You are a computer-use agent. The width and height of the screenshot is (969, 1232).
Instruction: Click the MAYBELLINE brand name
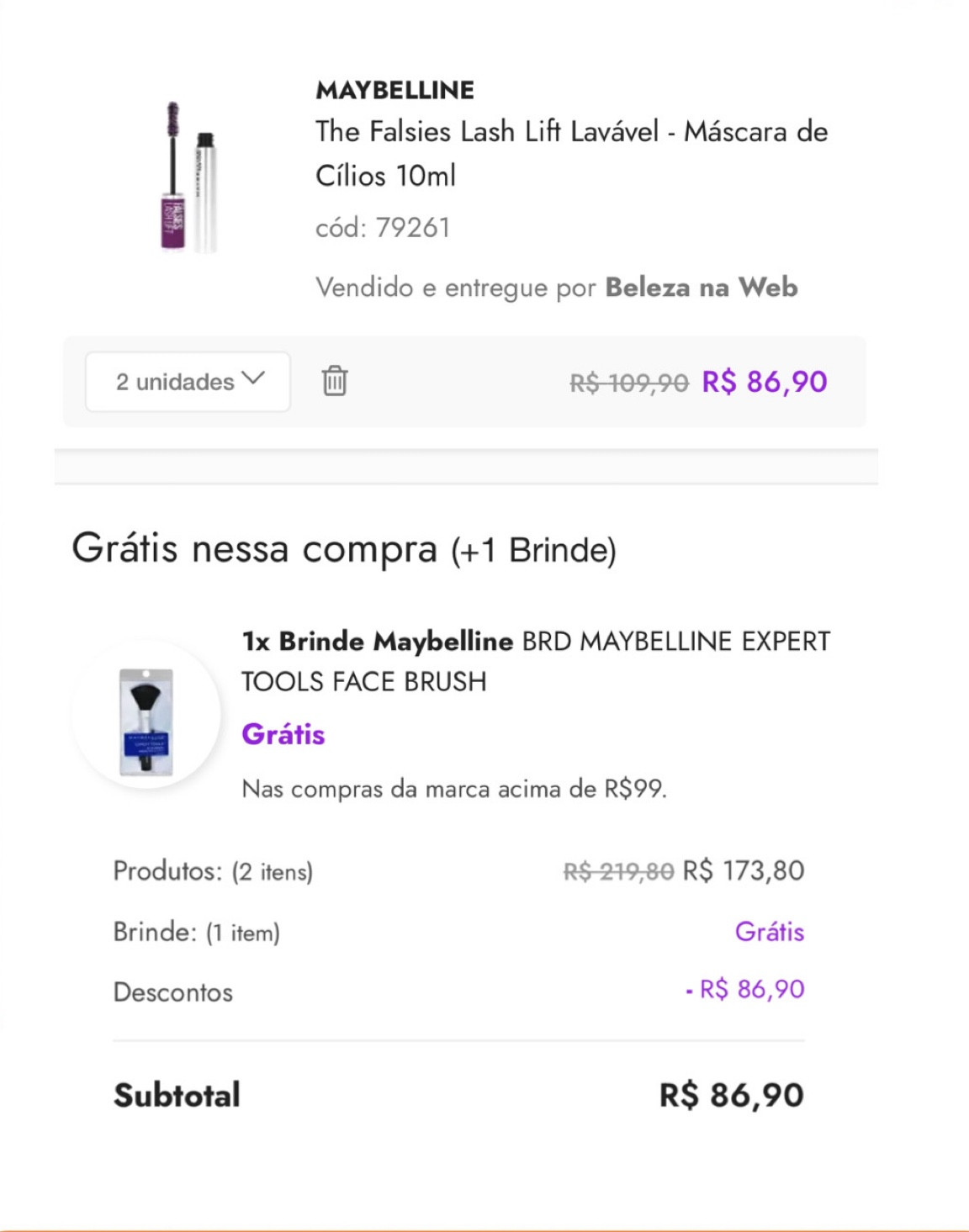click(394, 89)
